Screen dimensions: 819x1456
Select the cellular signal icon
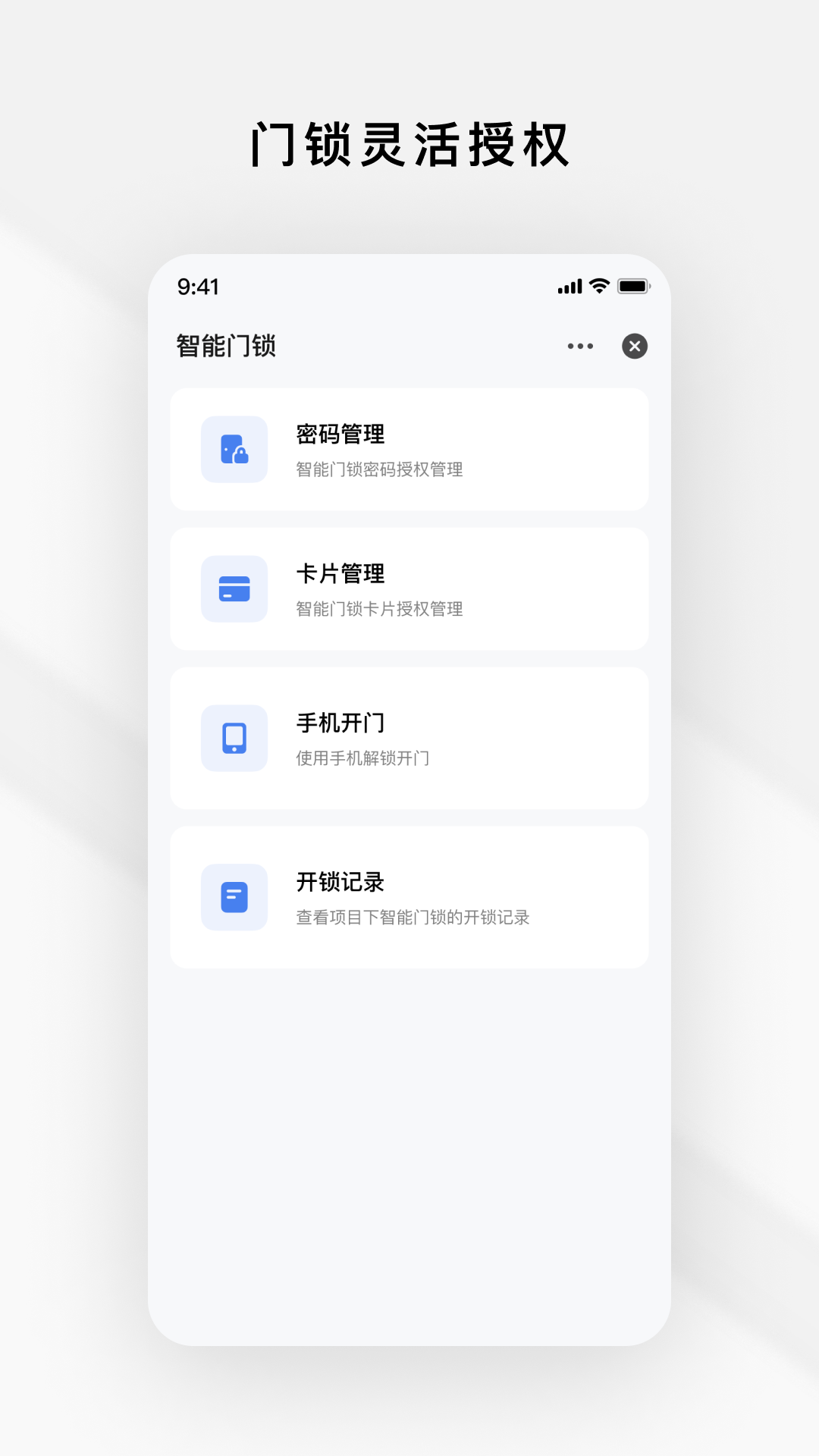[569, 287]
